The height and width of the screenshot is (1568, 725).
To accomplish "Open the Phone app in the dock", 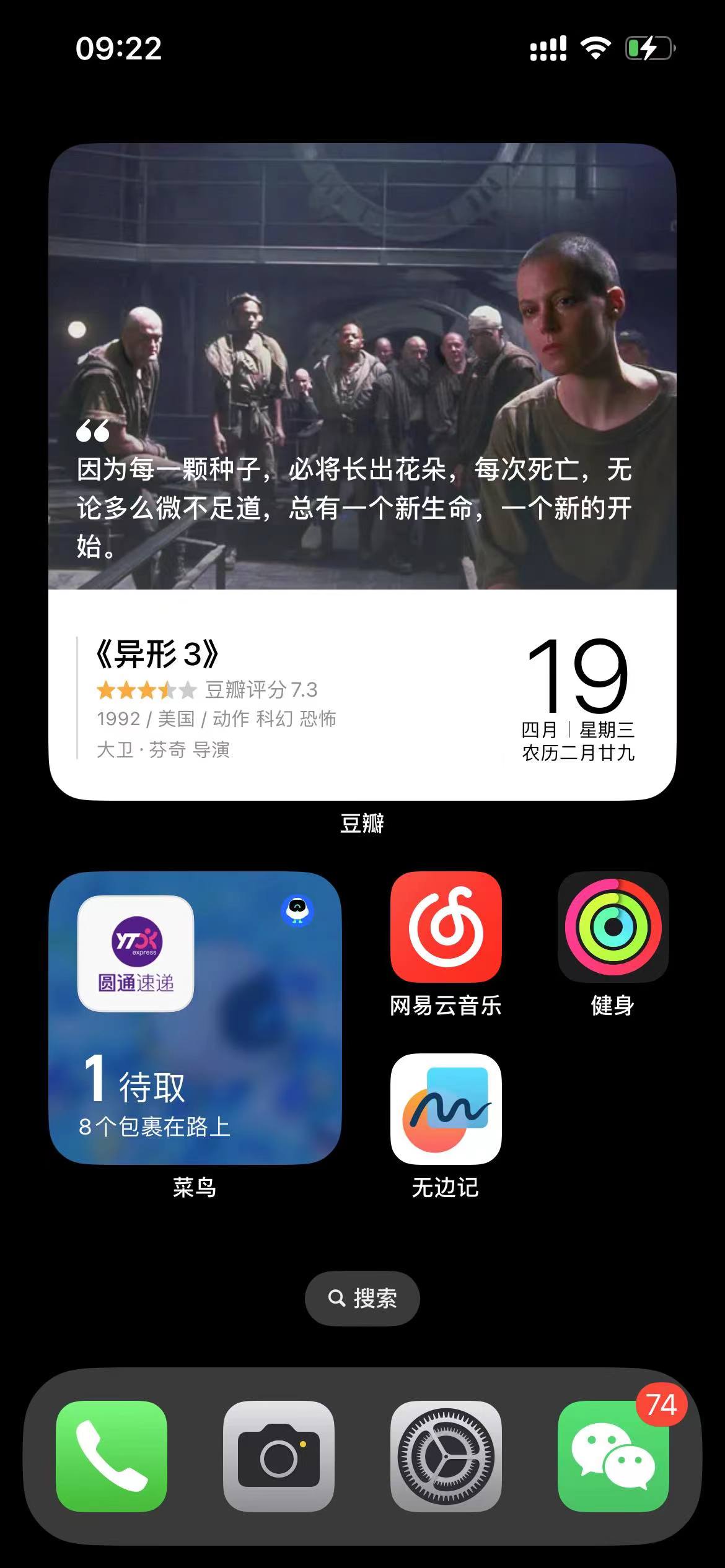I will (112, 1457).
